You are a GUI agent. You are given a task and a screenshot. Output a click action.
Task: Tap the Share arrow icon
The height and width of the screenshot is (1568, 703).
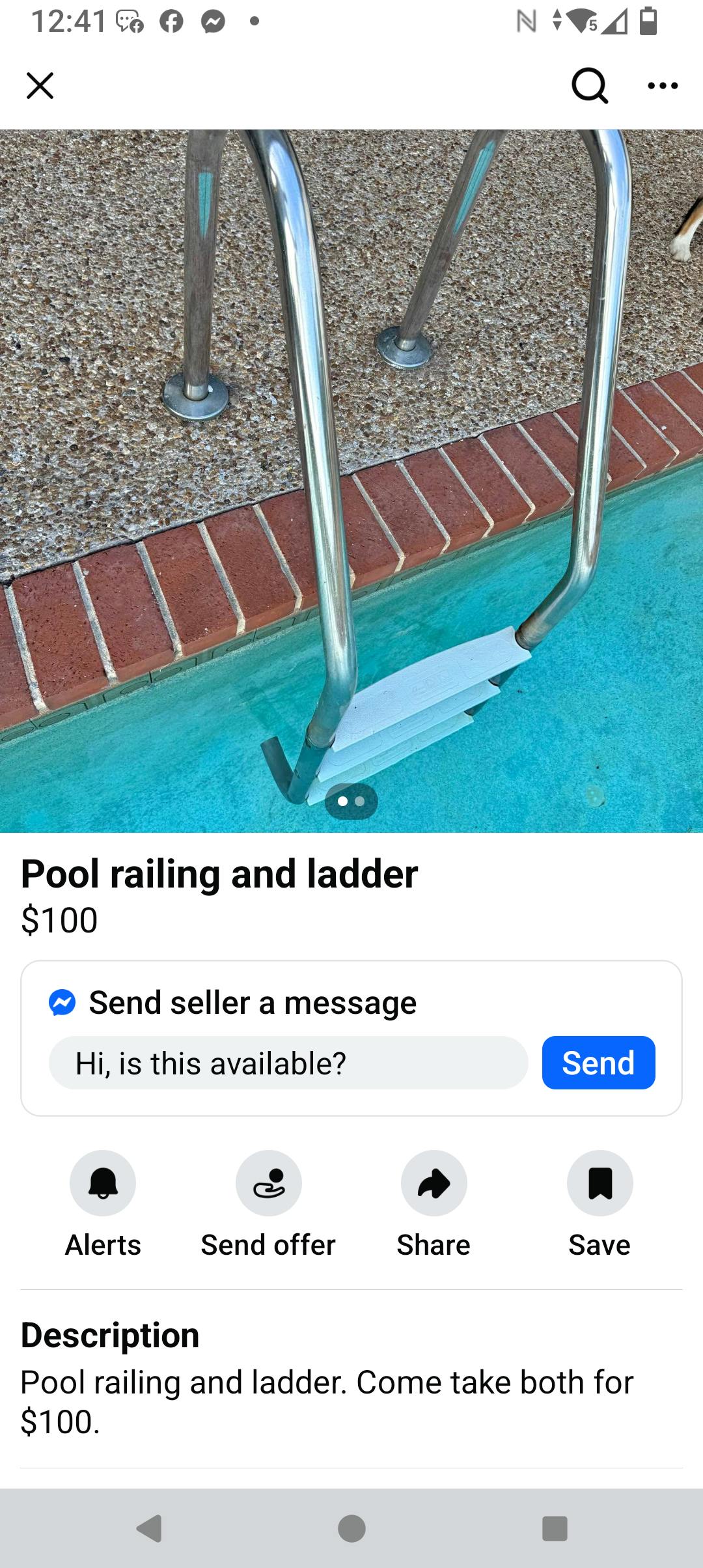click(x=434, y=1183)
